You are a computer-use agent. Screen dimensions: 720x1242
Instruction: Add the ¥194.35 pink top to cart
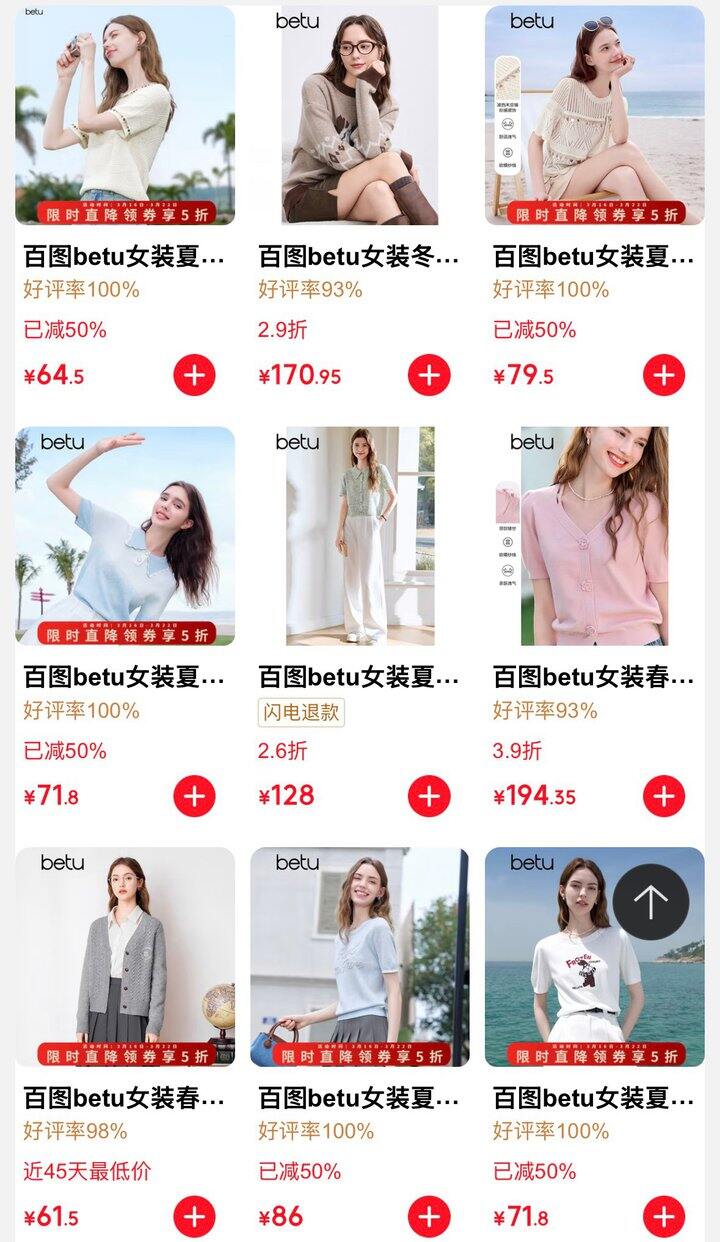click(664, 796)
